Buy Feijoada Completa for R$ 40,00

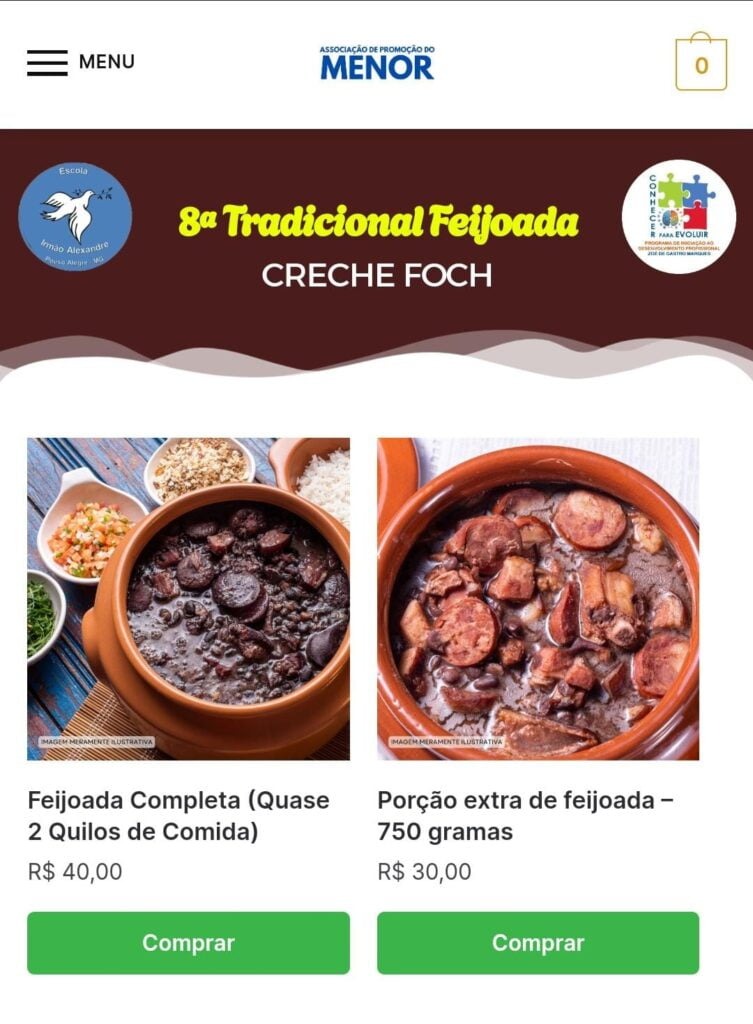tap(188, 942)
